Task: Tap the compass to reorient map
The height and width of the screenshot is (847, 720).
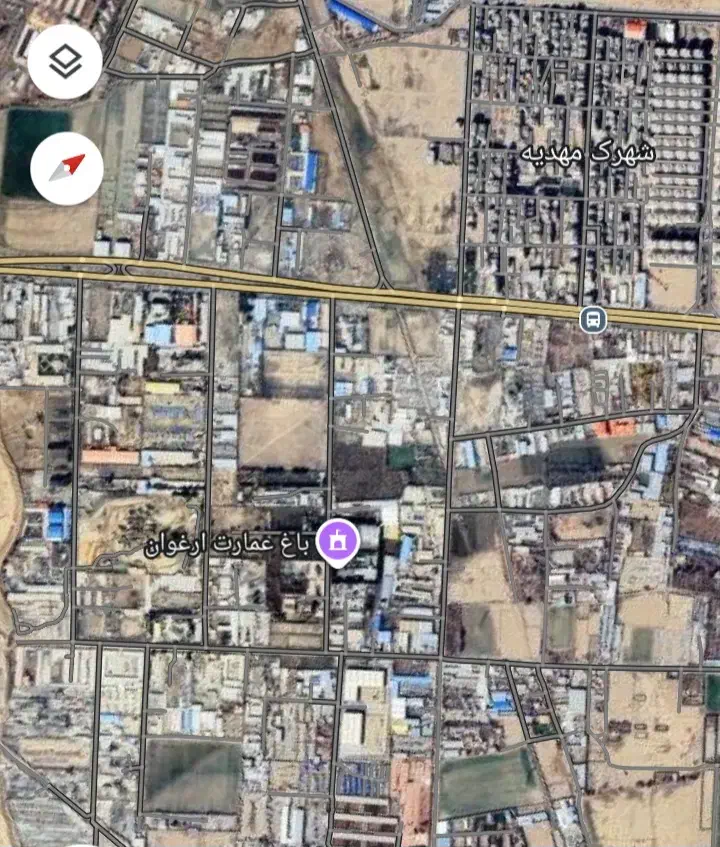Action: 67,169
